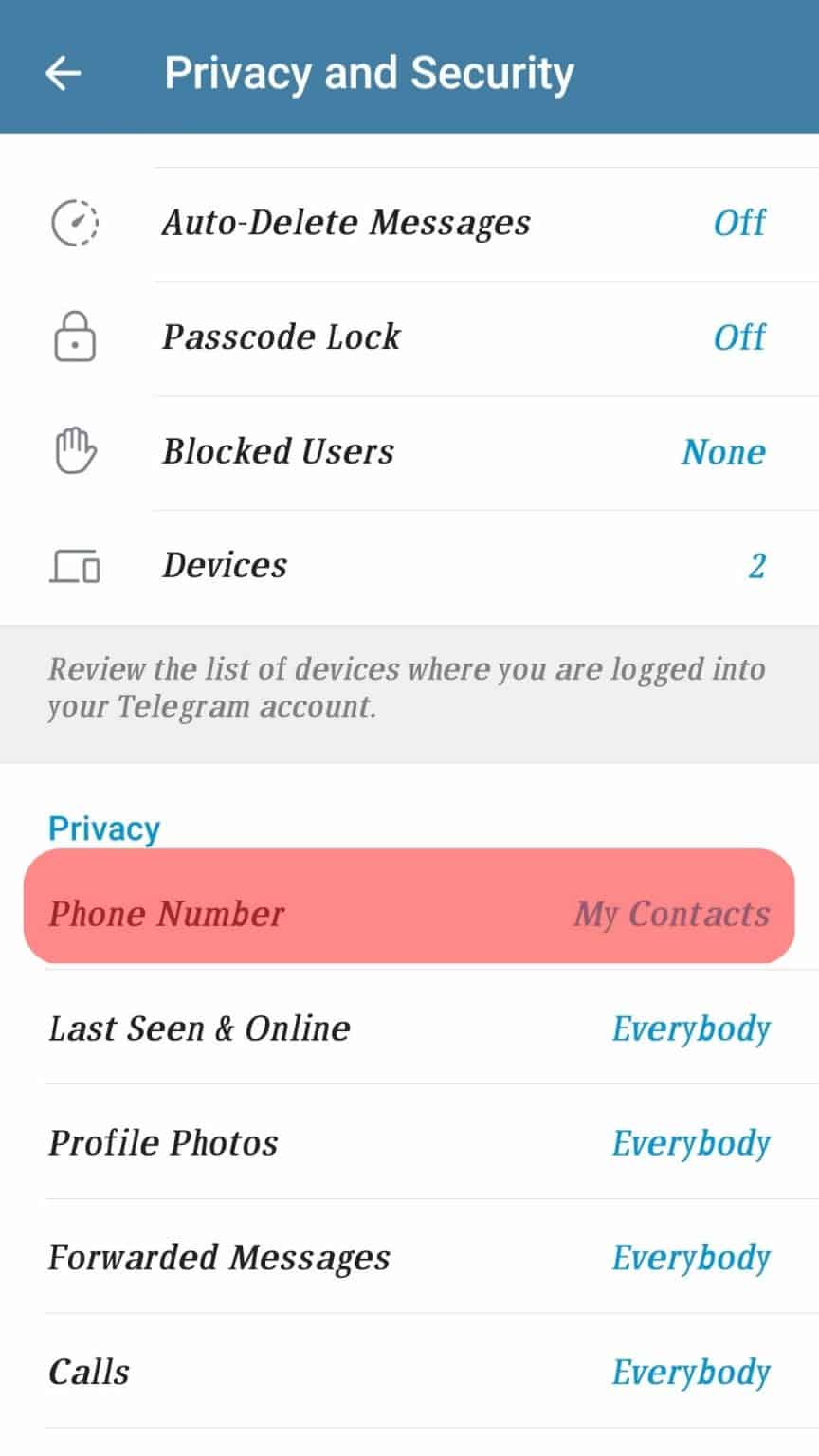Click the Passcode Lock padlock icon
This screenshot has width=819, height=1456.
pos(74,337)
